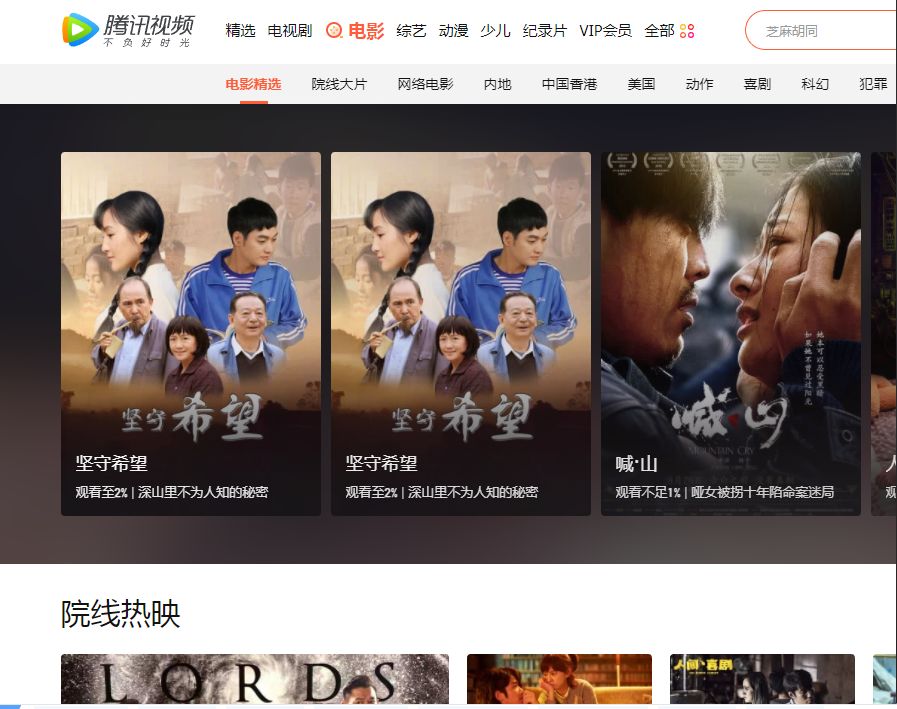This screenshot has height=709, width=897.
Task: Select the 美国 movie category
Action: (641, 84)
